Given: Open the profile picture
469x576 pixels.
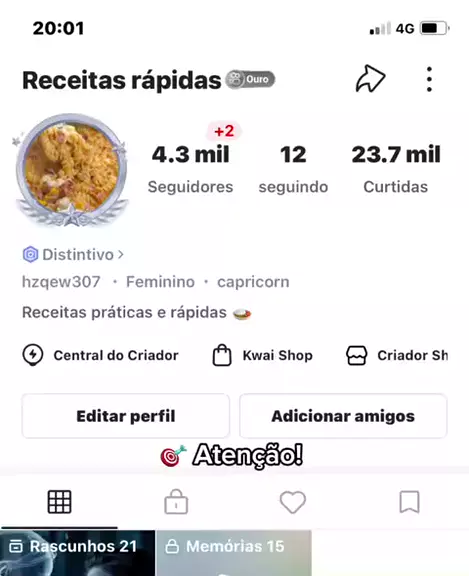Looking at the screenshot, I should tap(72, 170).
